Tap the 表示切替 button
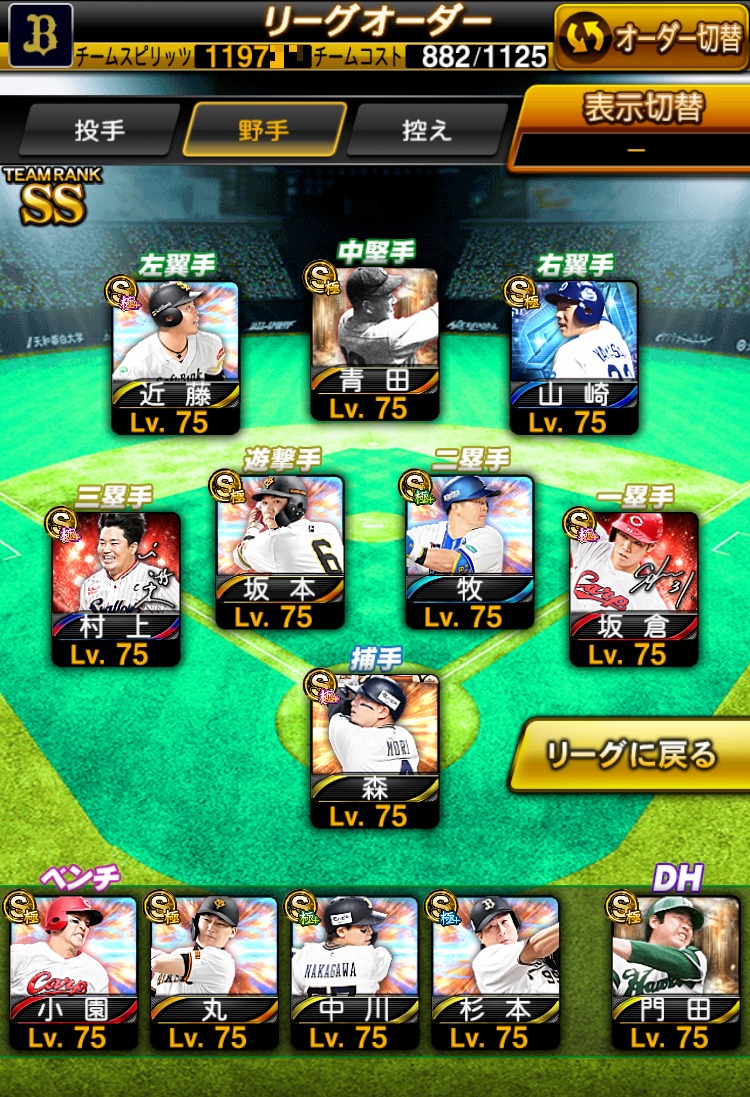 (x=630, y=125)
